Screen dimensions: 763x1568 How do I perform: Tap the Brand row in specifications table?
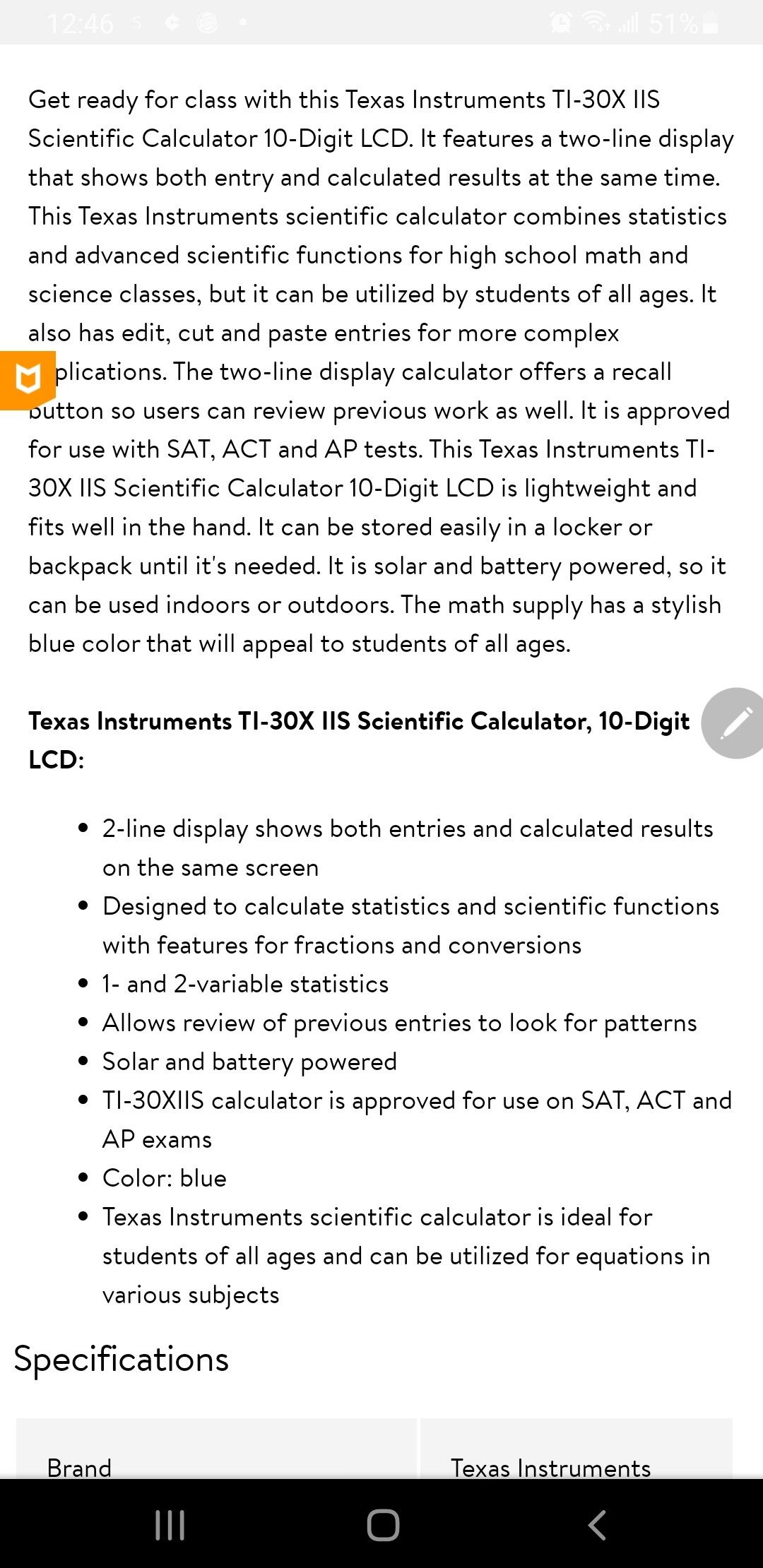coord(79,1468)
